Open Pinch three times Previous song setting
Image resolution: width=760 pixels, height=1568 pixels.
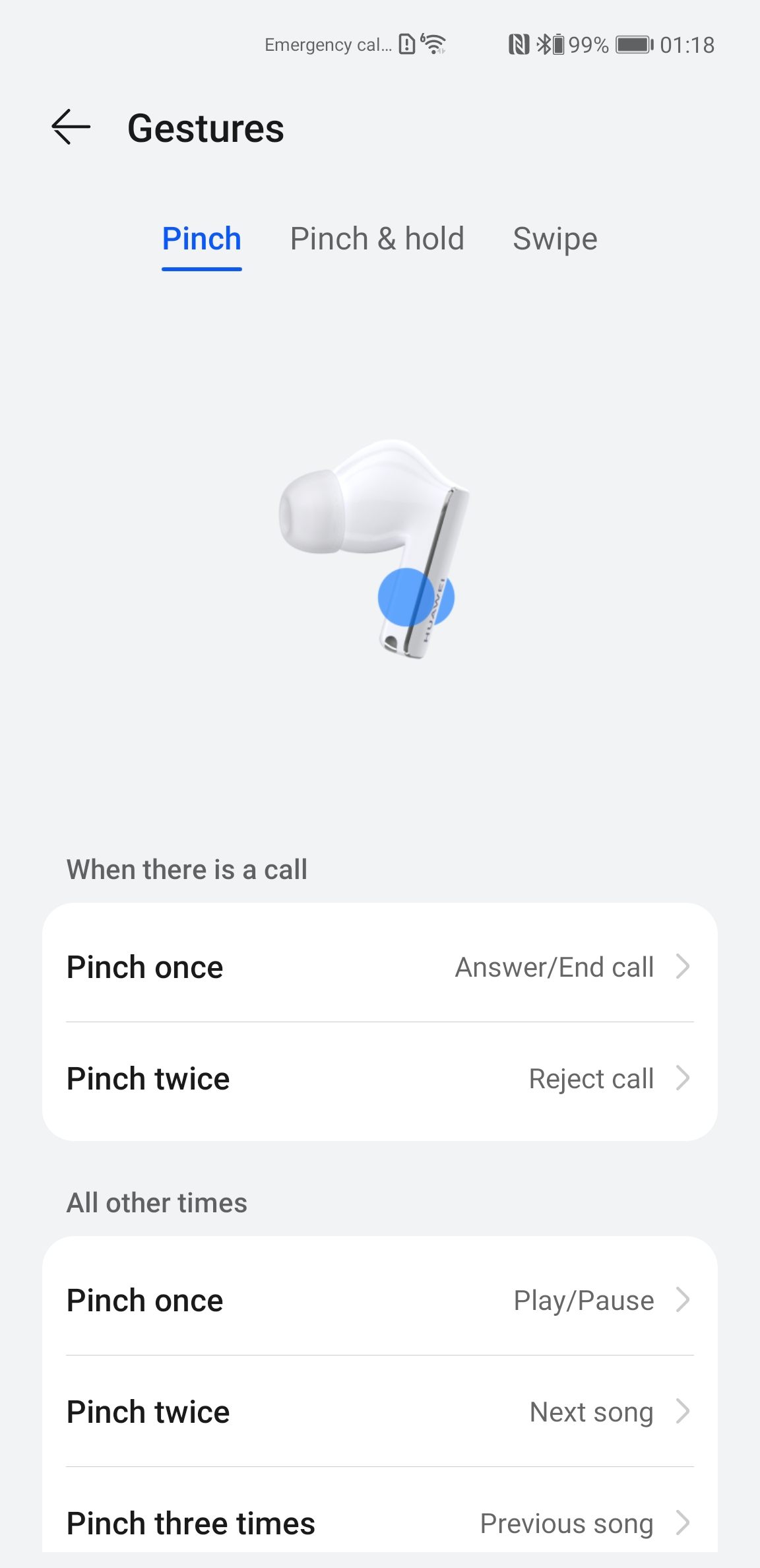tap(380, 1518)
